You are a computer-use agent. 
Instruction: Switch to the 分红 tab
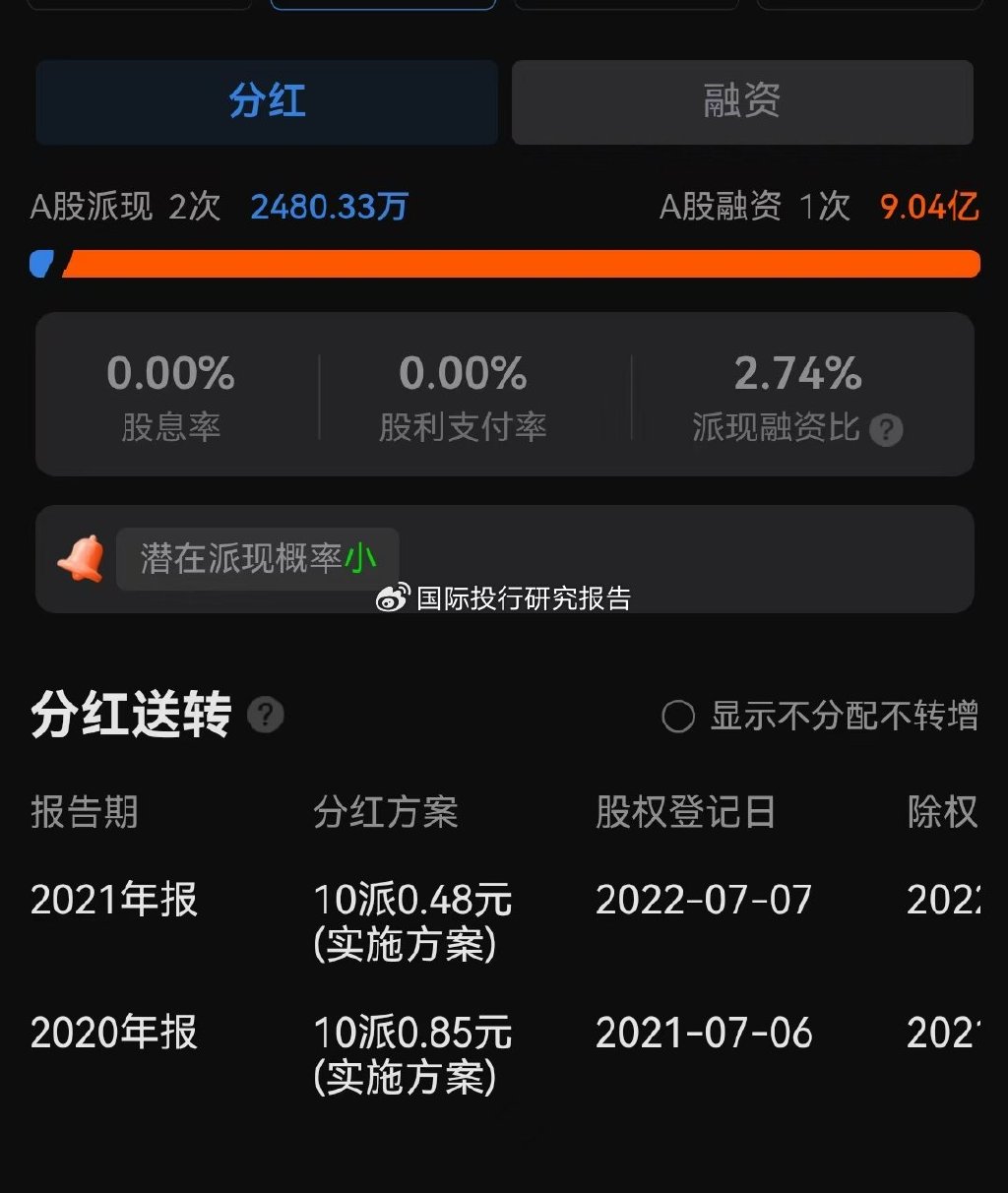pos(267,102)
